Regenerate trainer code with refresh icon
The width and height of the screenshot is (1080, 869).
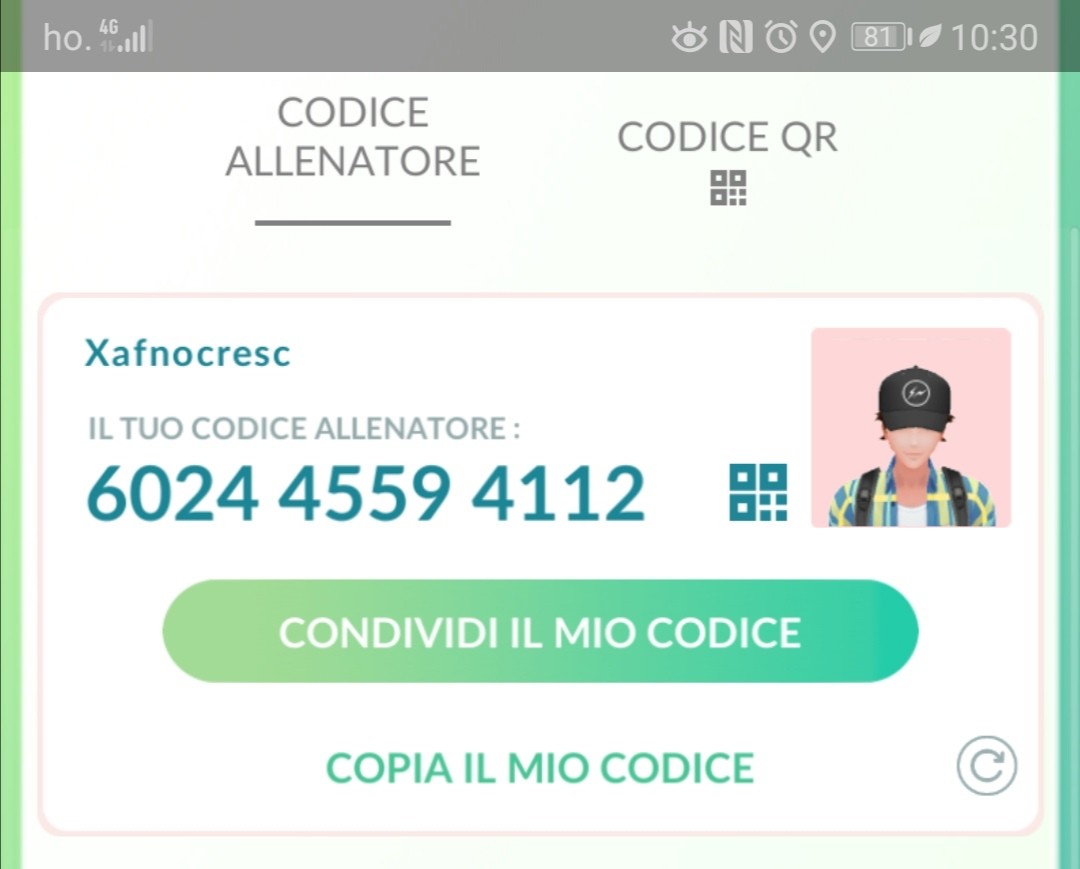tap(986, 767)
